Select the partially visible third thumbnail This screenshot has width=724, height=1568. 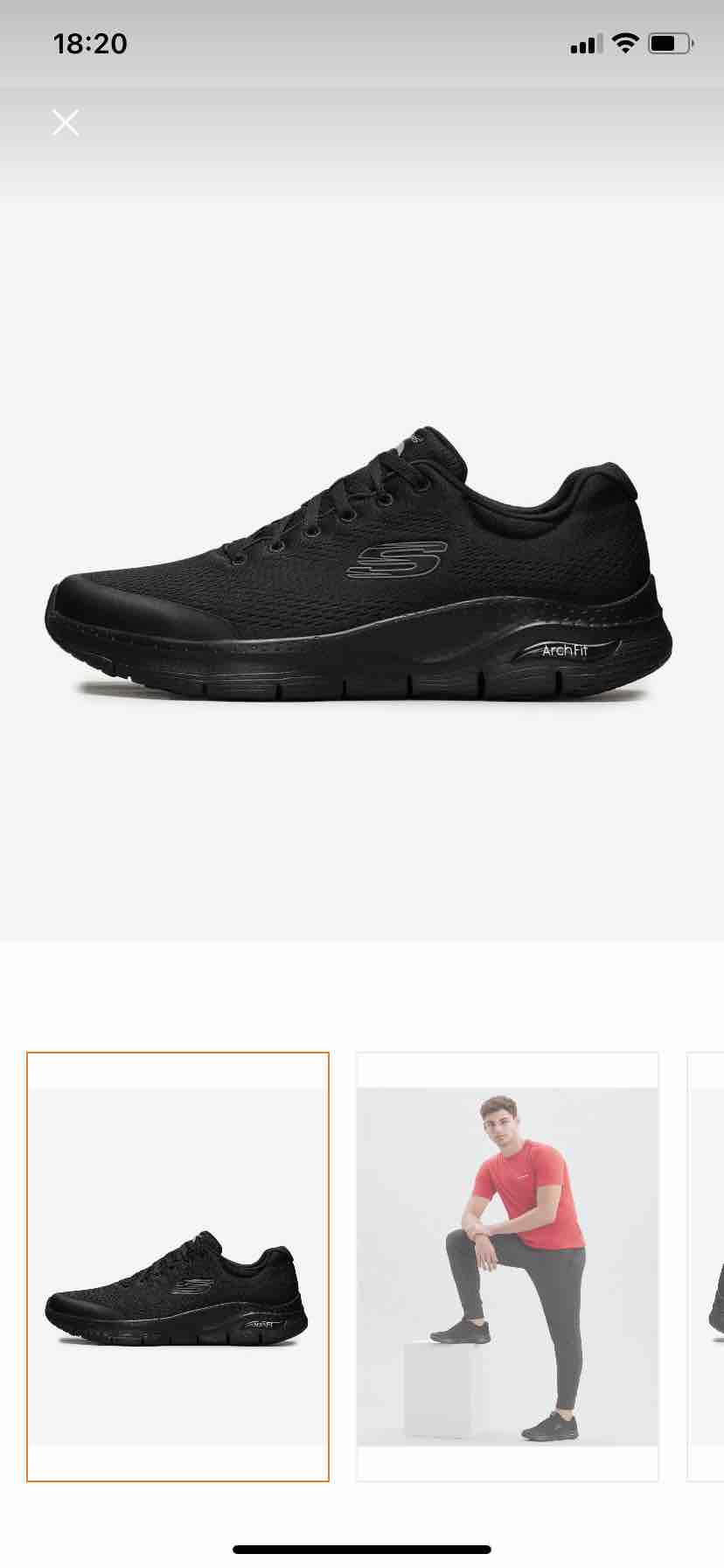706,1267
